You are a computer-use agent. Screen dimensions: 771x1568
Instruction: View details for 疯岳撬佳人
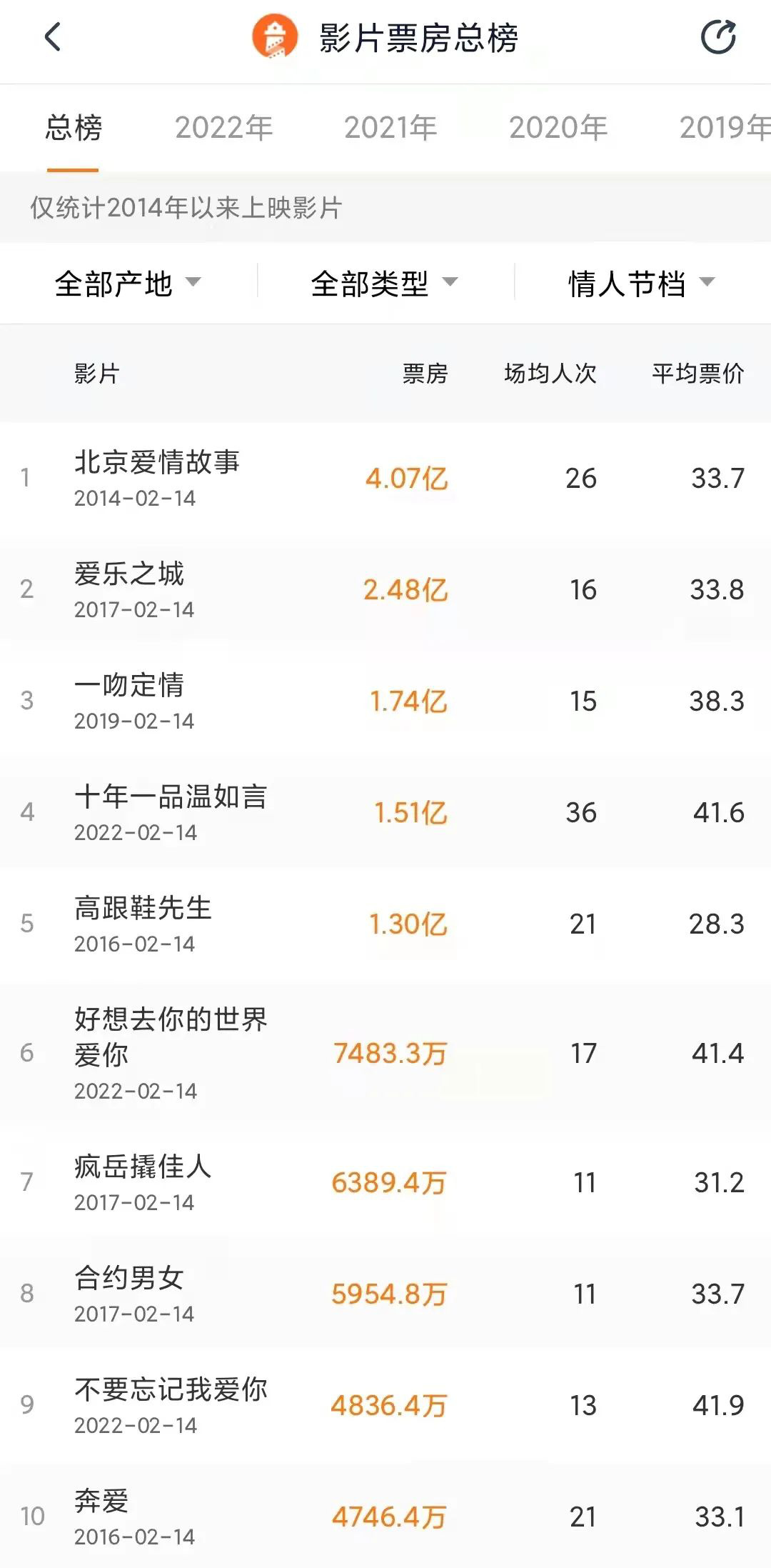(x=385, y=1182)
